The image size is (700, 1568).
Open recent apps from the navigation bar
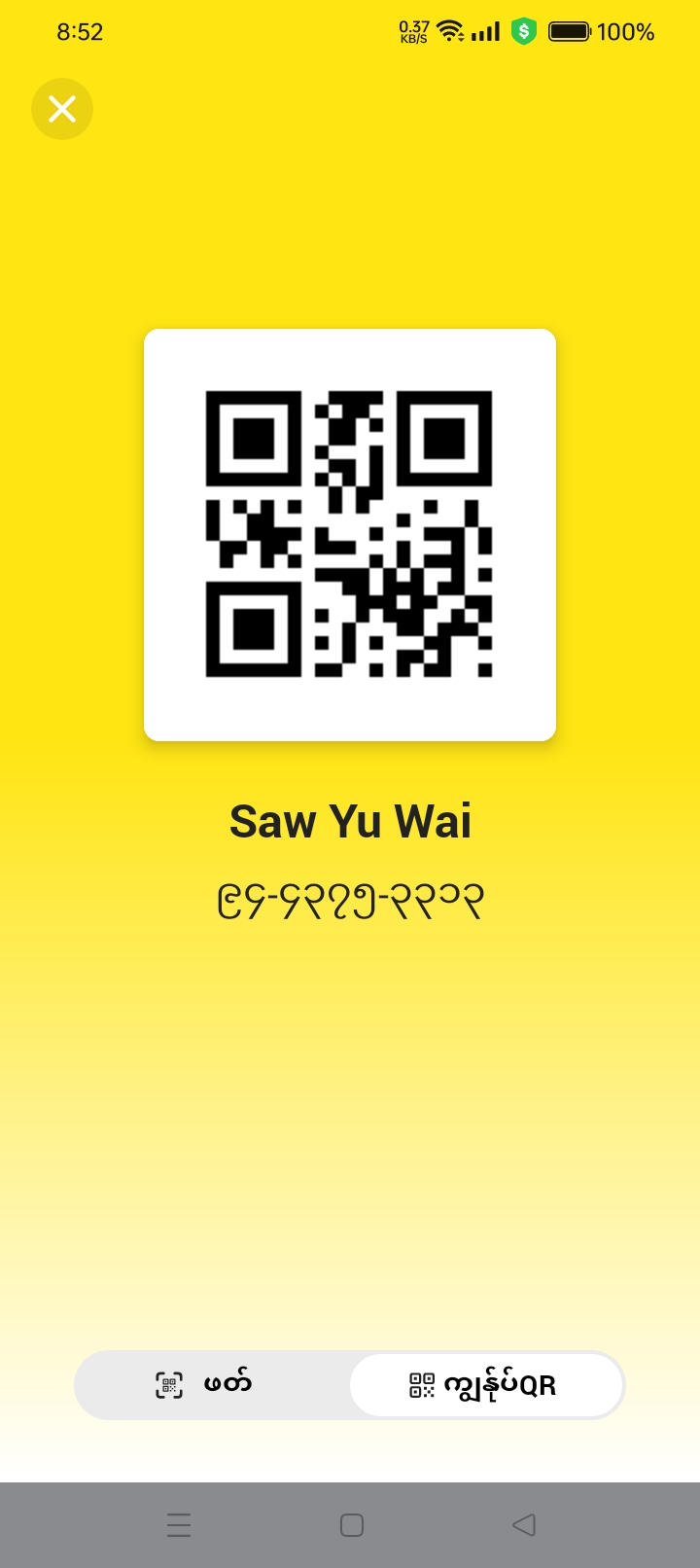[x=179, y=1524]
